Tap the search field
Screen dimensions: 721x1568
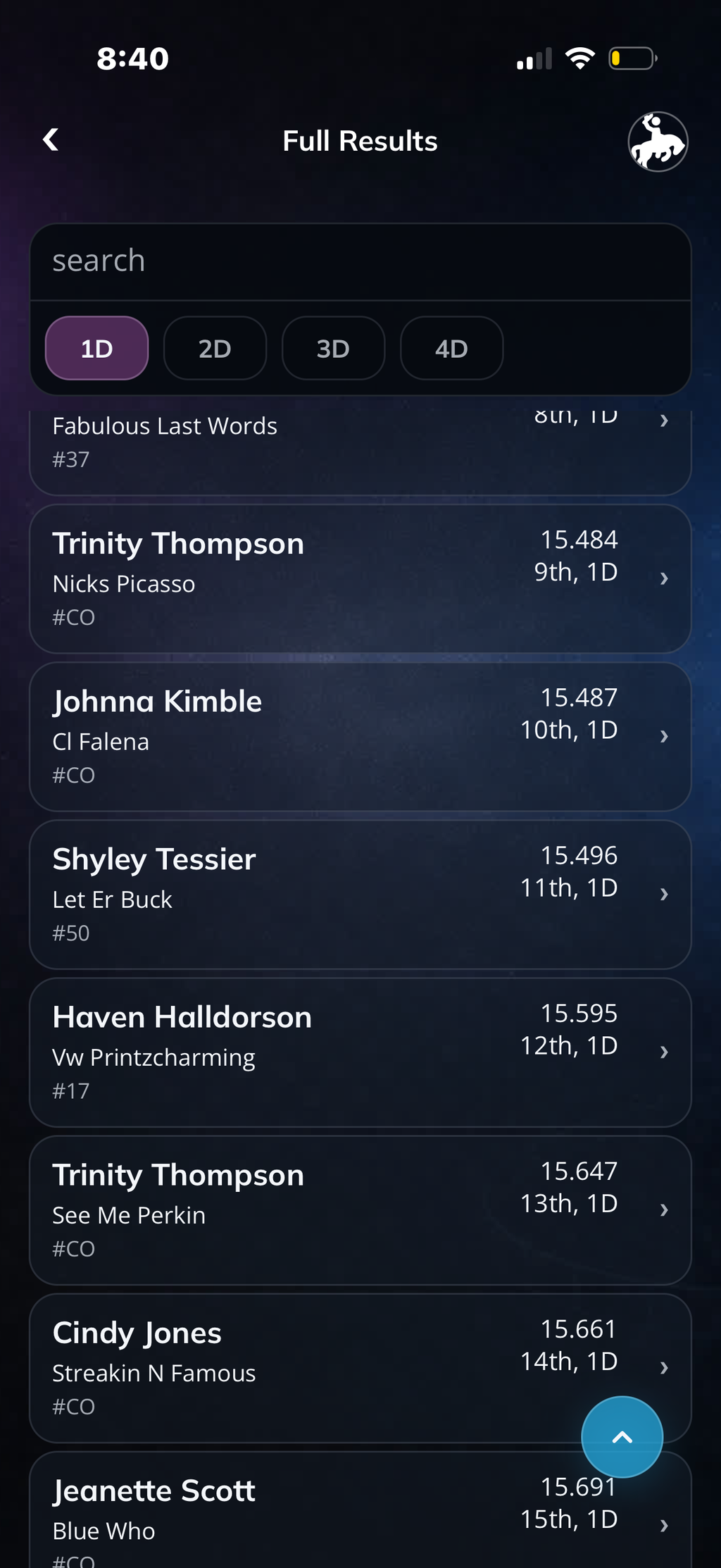(x=360, y=261)
